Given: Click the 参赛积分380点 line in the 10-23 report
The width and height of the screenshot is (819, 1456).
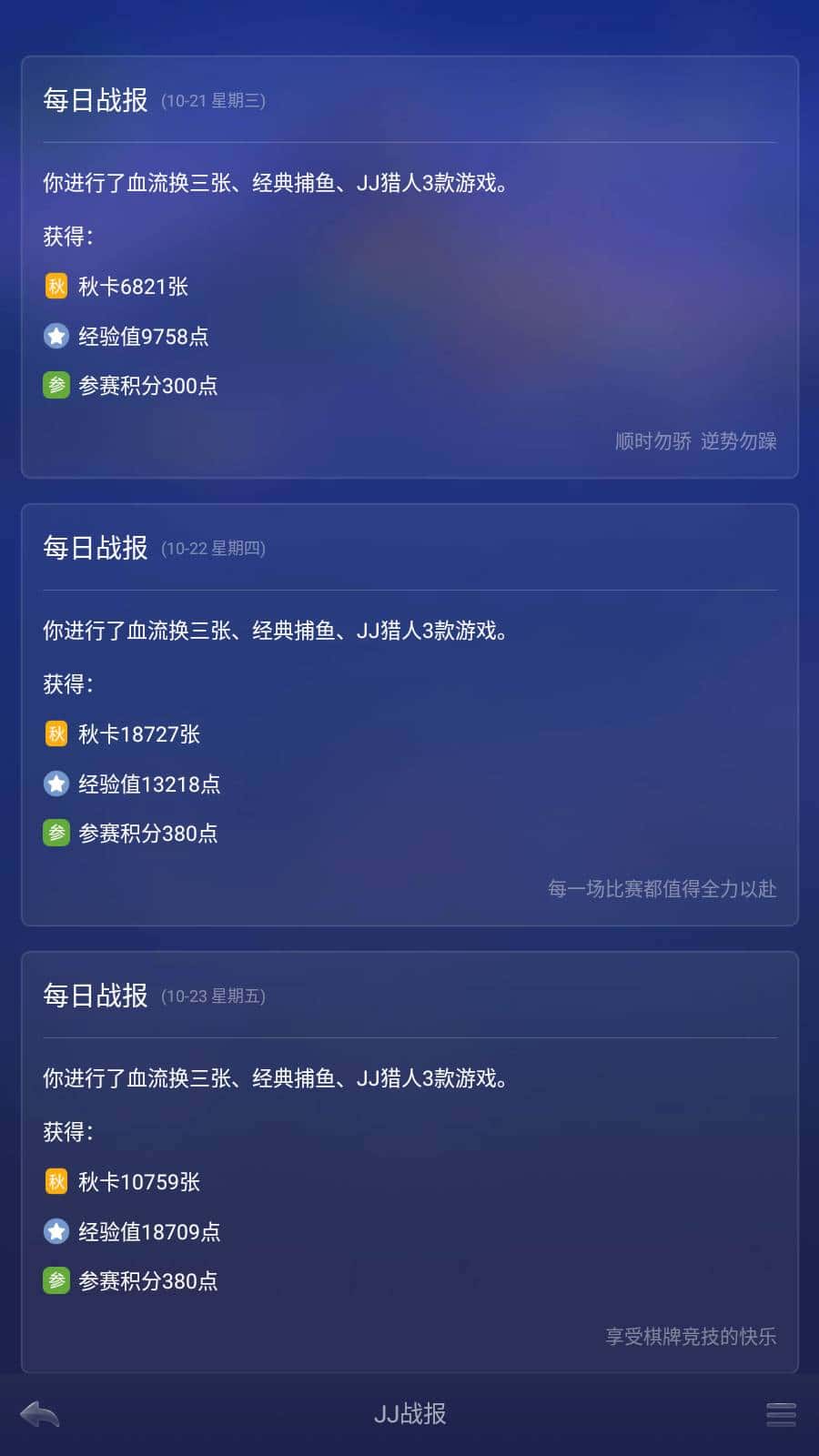Looking at the screenshot, I should (148, 1280).
